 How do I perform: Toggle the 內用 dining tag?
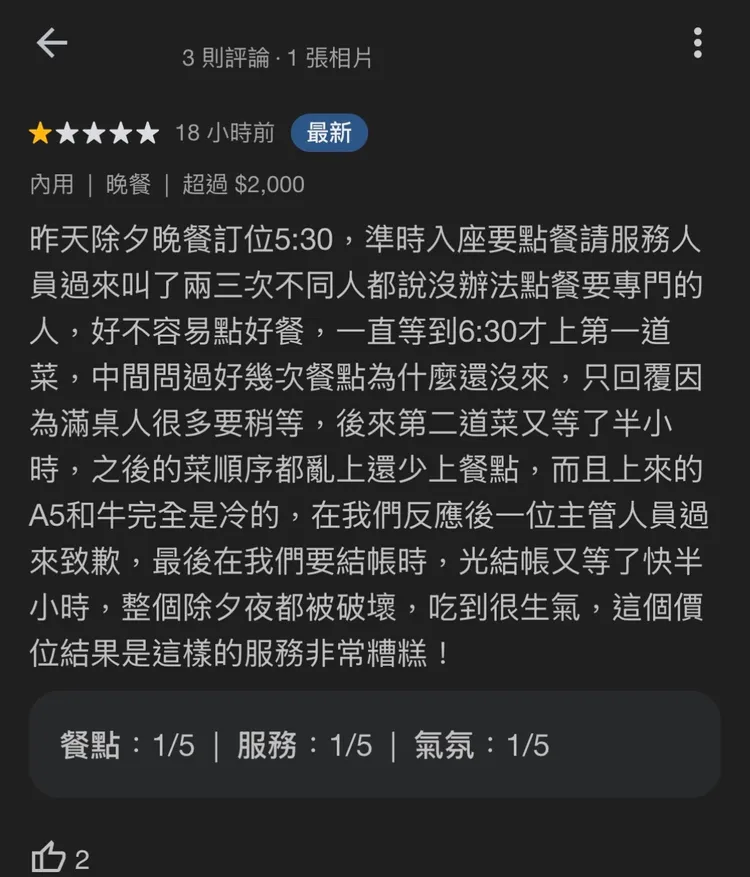tap(48, 185)
